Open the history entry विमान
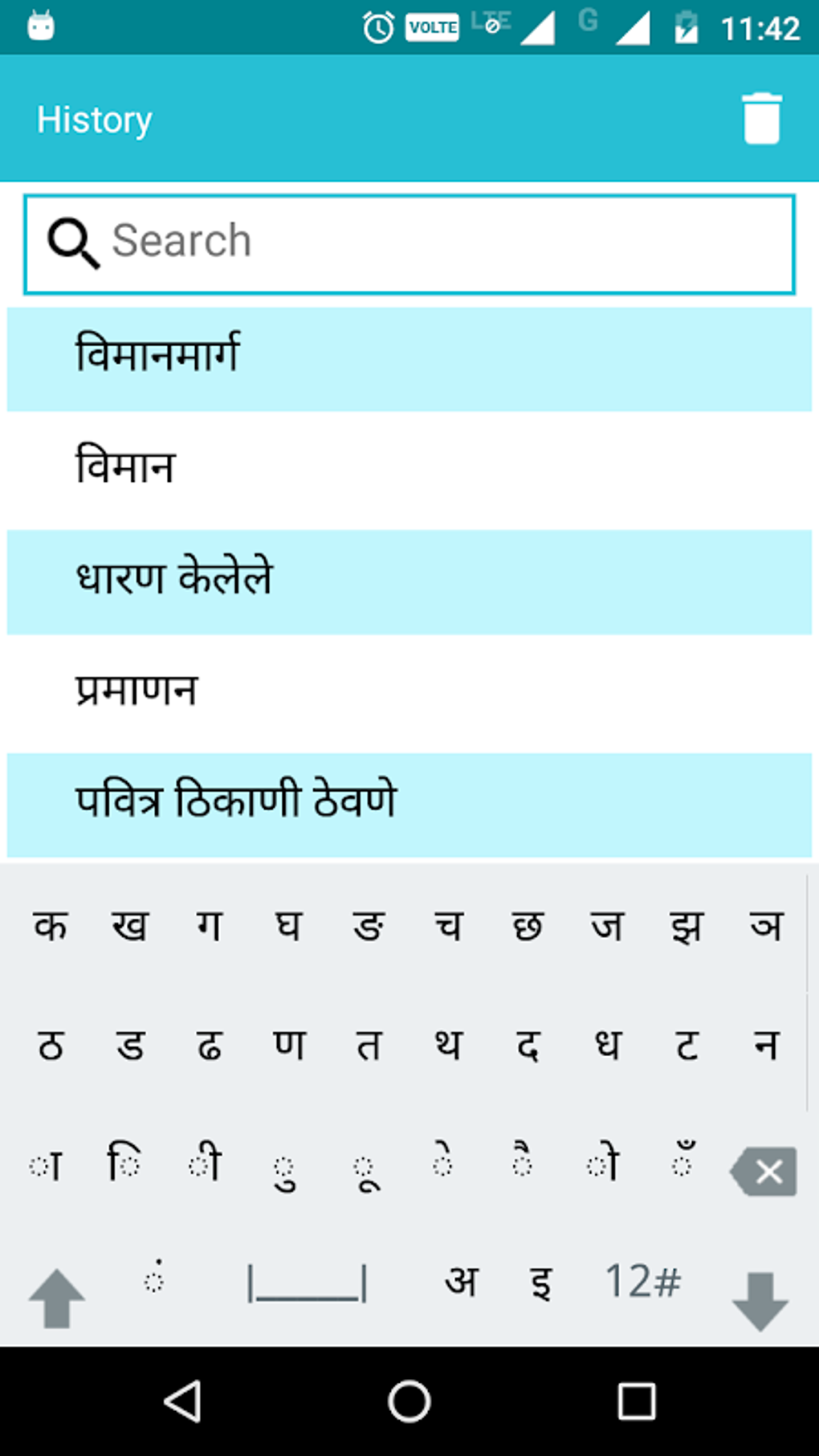819x1456 pixels. [x=409, y=471]
